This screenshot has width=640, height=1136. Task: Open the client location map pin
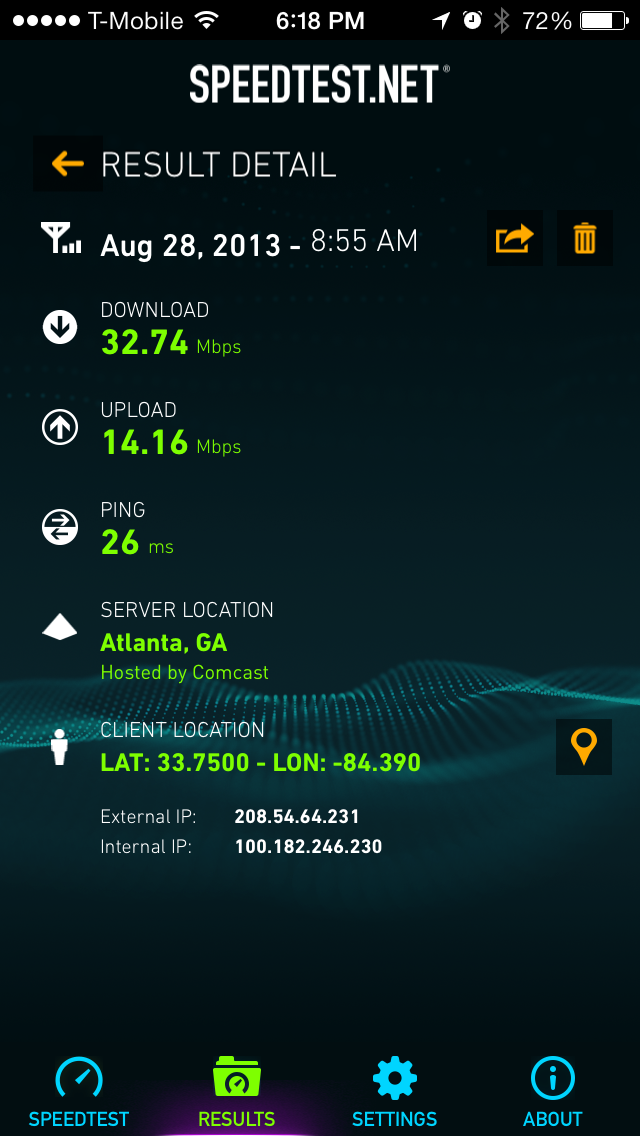pos(584,747)
